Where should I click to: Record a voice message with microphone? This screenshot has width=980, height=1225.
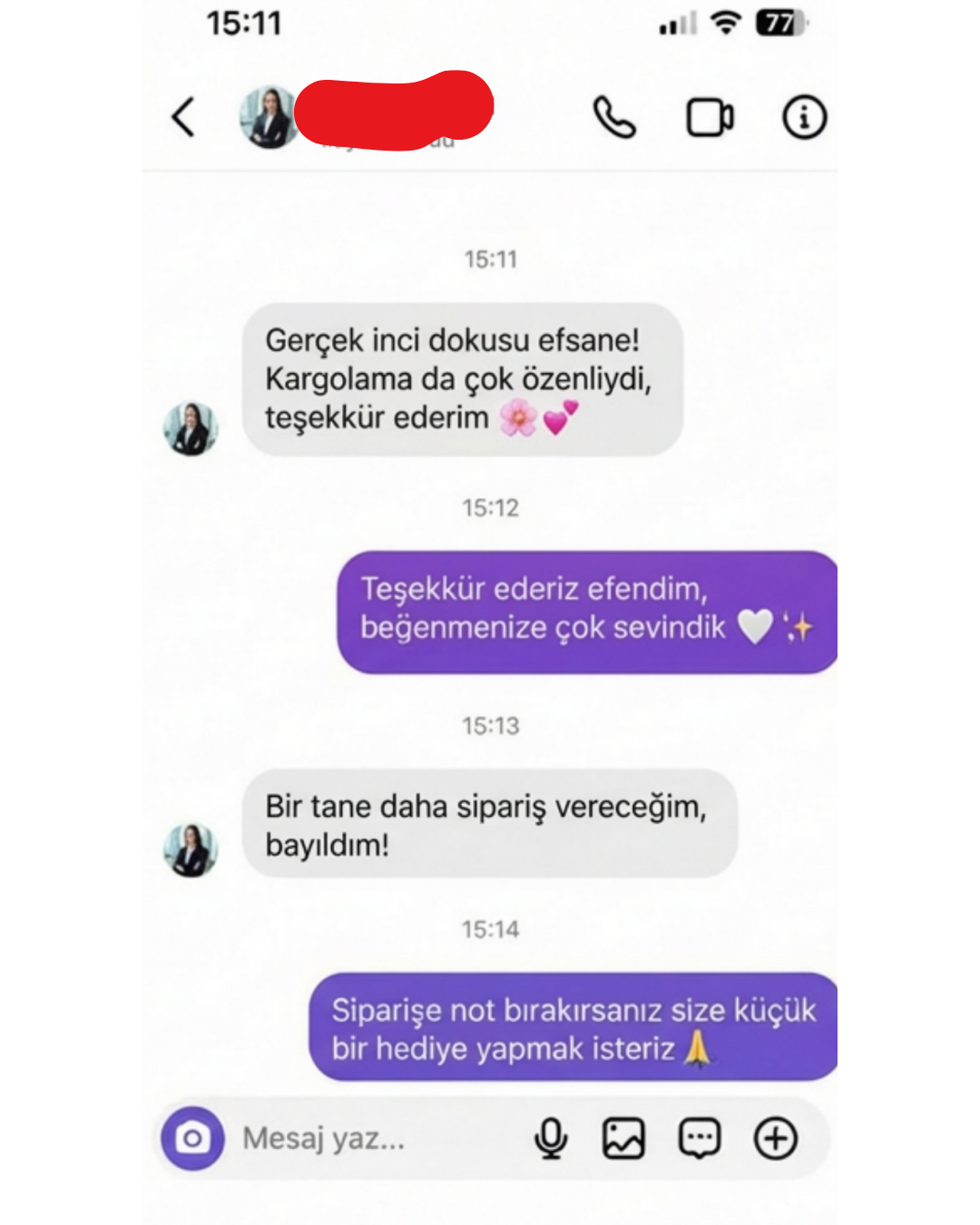(551, 1138)
